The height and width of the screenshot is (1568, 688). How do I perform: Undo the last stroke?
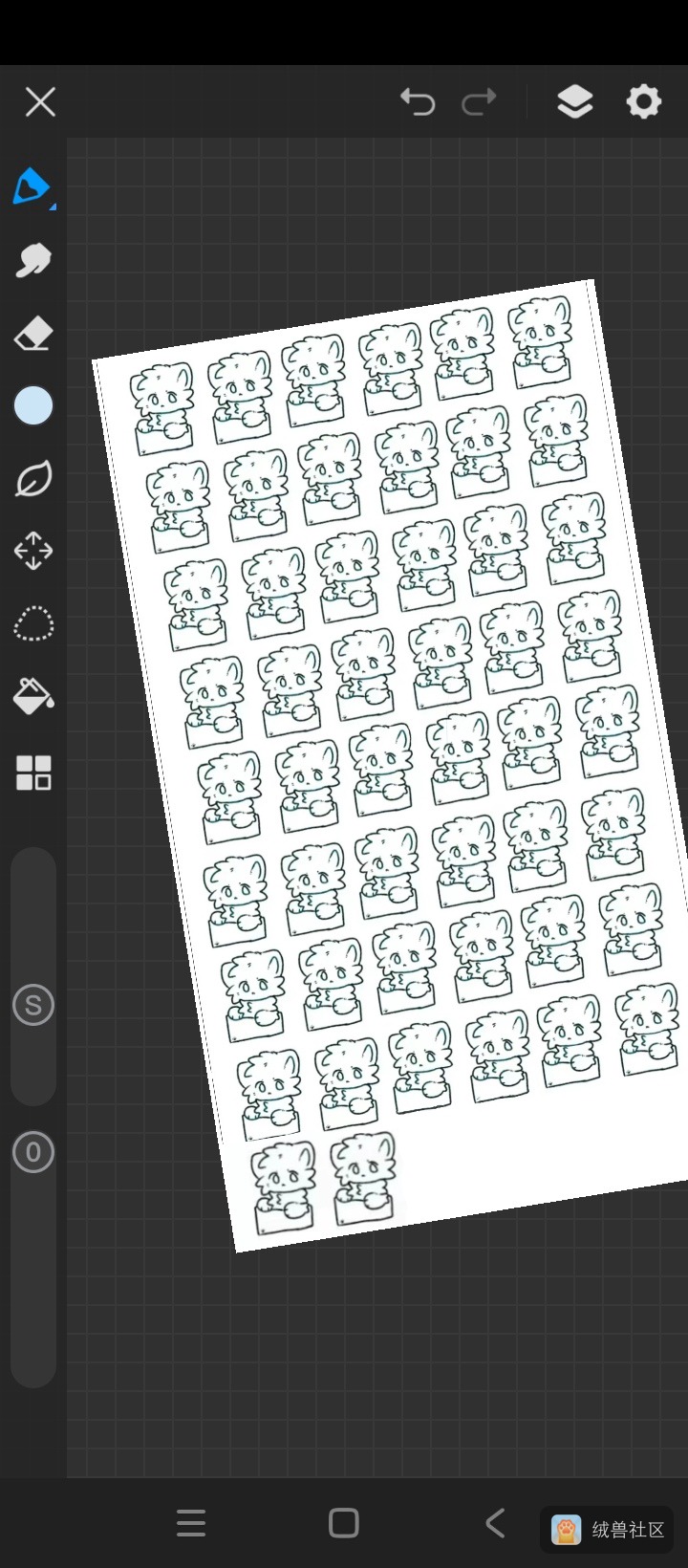pos(418,101)
